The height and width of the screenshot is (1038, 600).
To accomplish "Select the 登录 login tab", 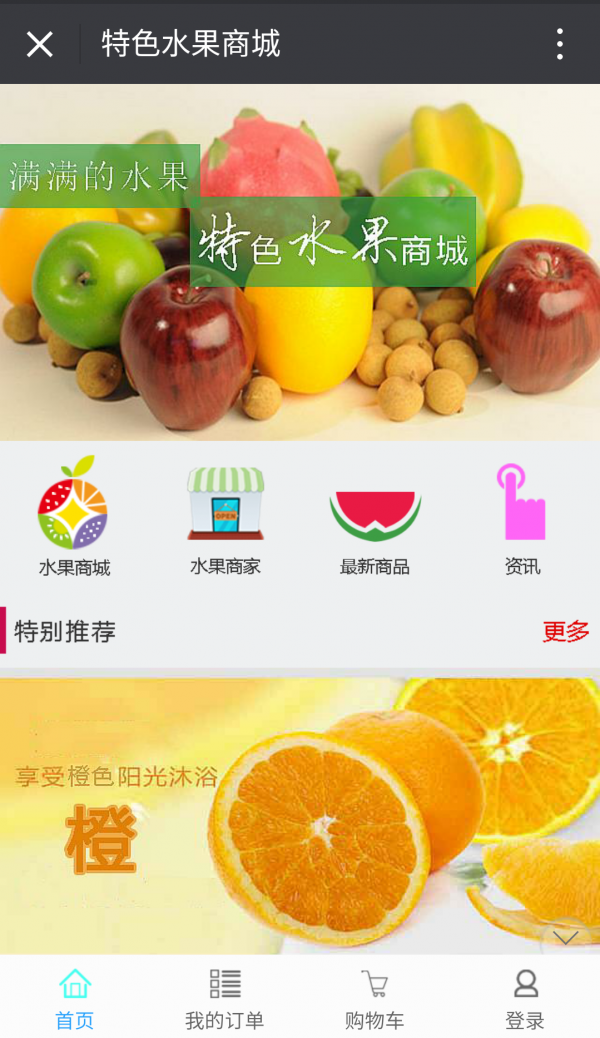I will pyautogui.click(x=525, y=998).
